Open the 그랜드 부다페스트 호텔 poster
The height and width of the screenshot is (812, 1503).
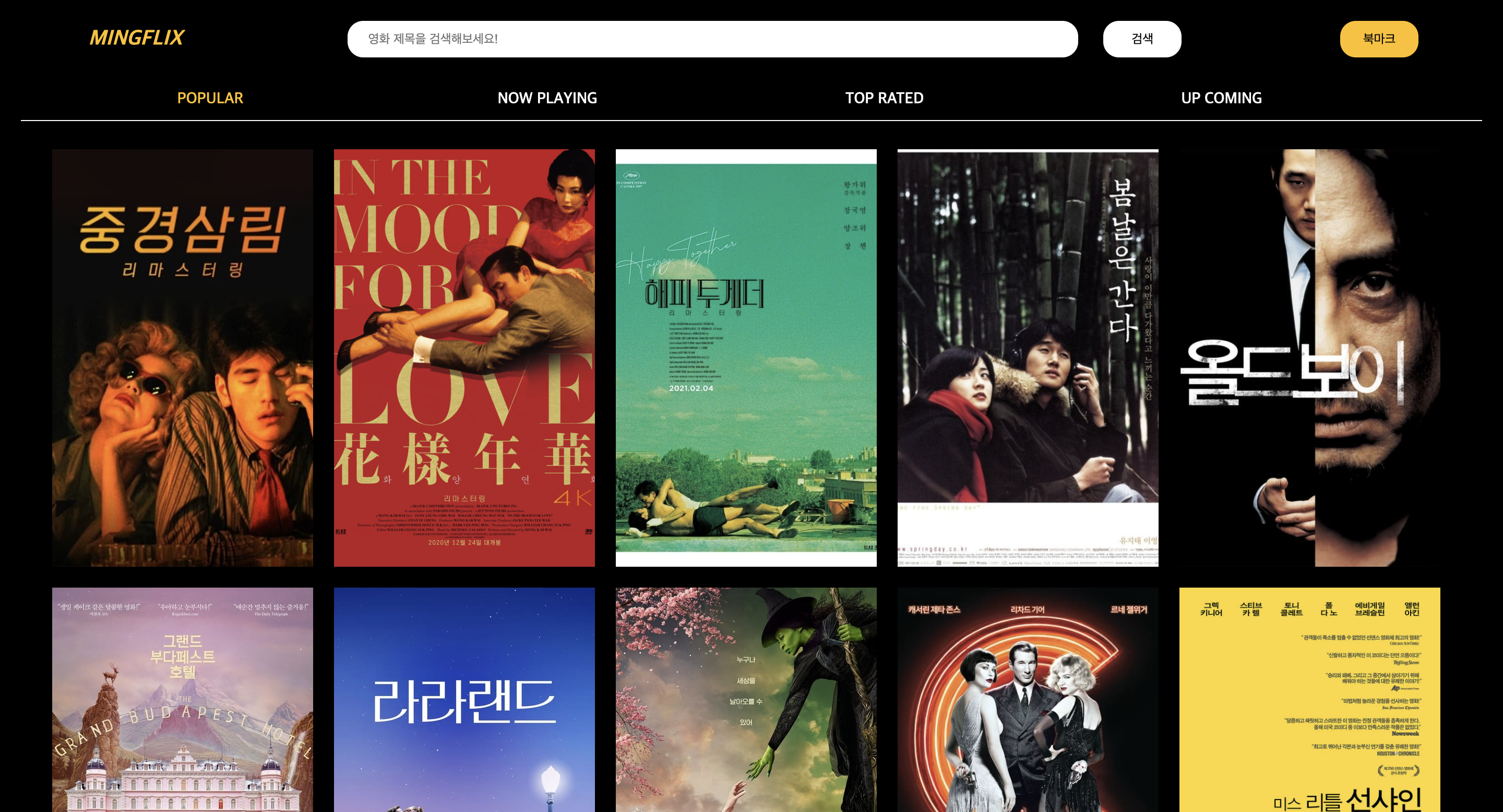[x=183, y=699]
